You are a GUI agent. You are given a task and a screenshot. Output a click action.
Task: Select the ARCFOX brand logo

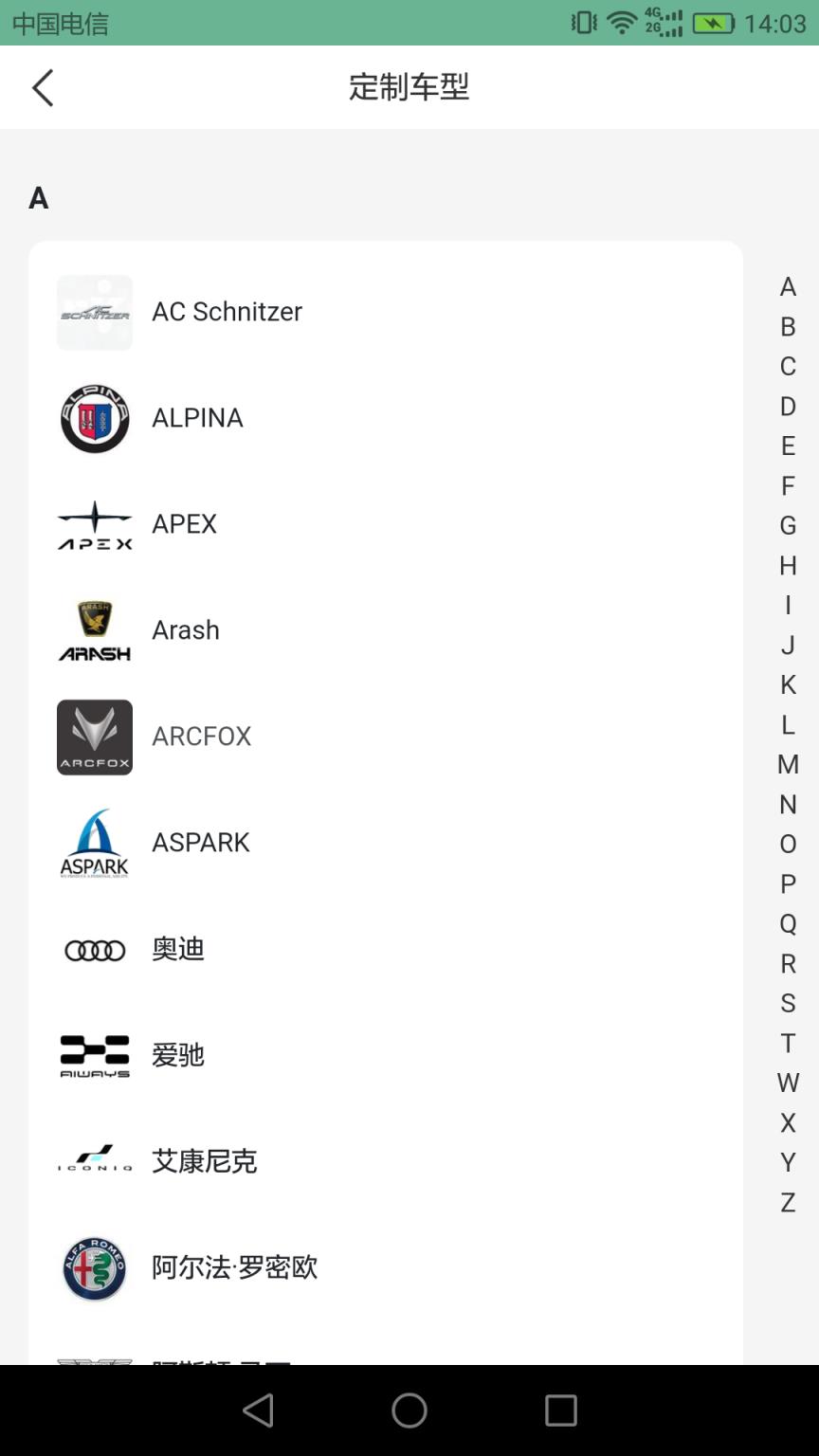coord(95,737)
